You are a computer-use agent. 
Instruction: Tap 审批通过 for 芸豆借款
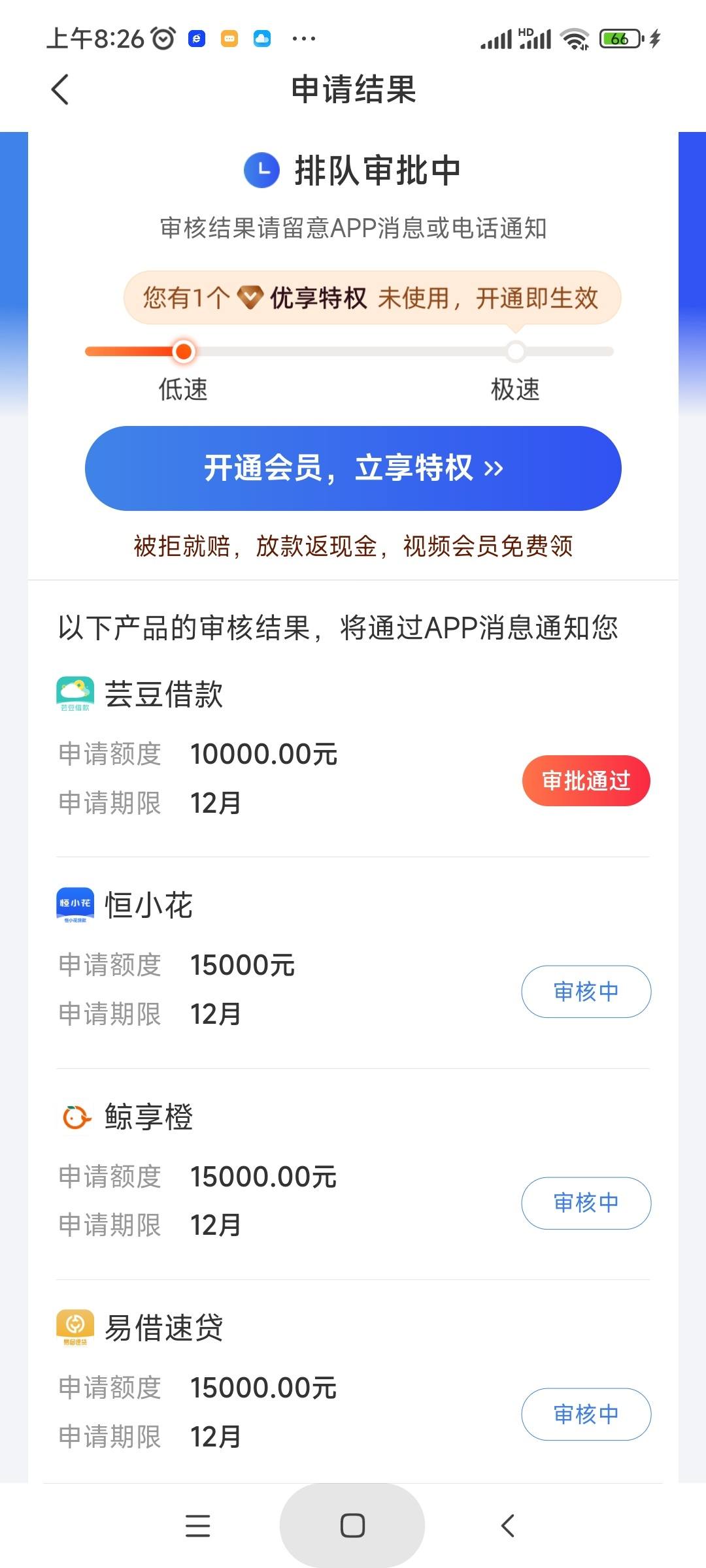[586, 781]
